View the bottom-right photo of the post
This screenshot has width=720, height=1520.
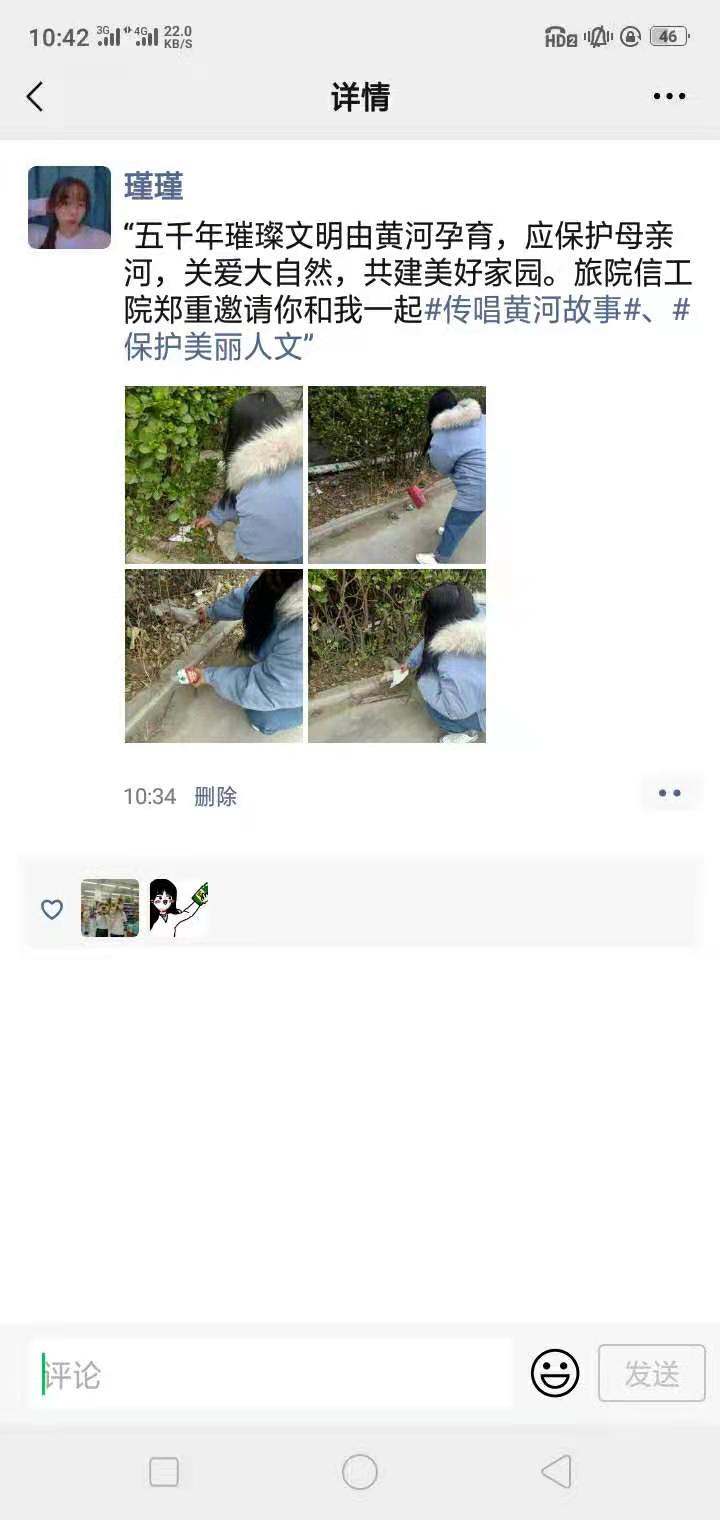(x=397, y=656)
